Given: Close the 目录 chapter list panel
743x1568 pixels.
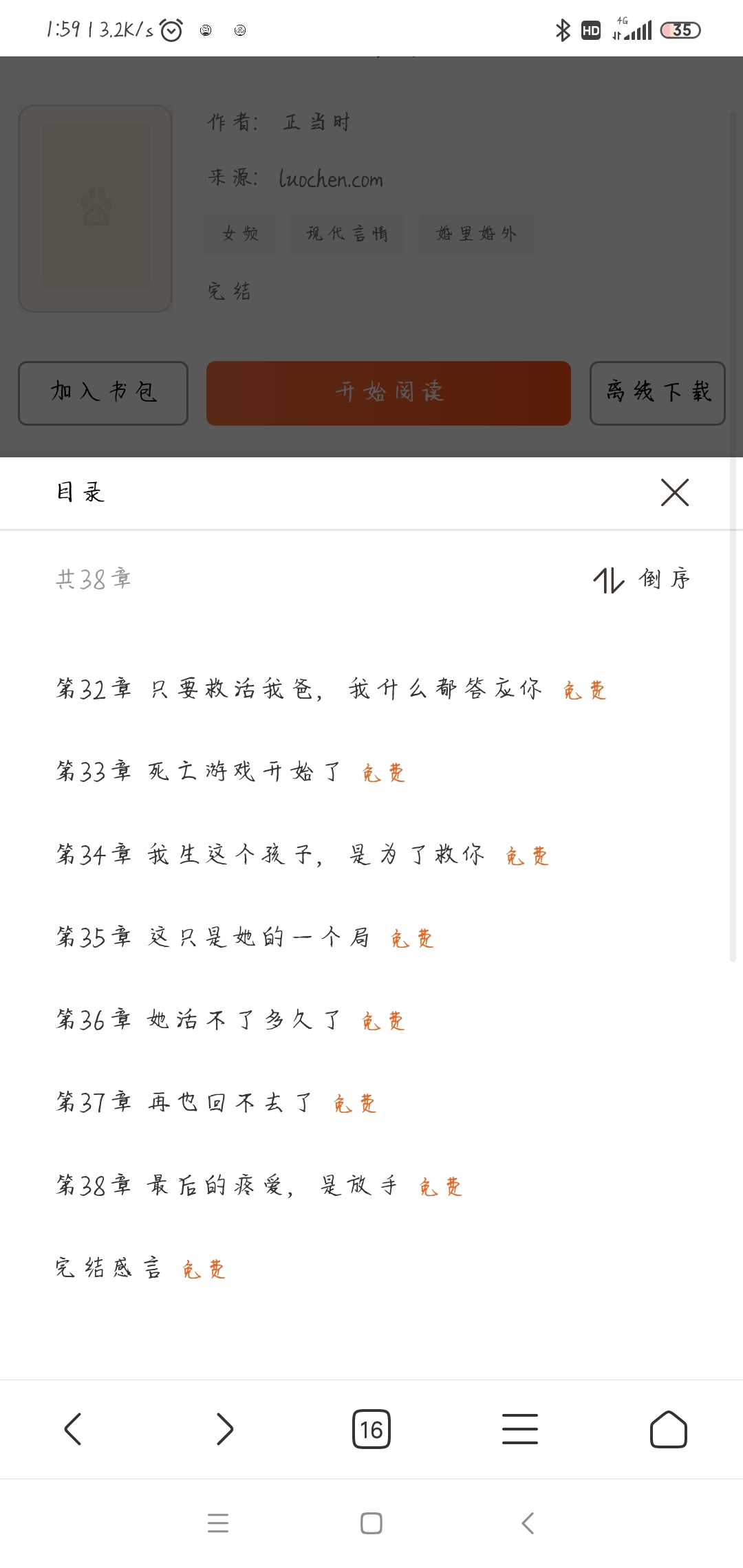Looking at the screenshot, I should click(674, 492).
